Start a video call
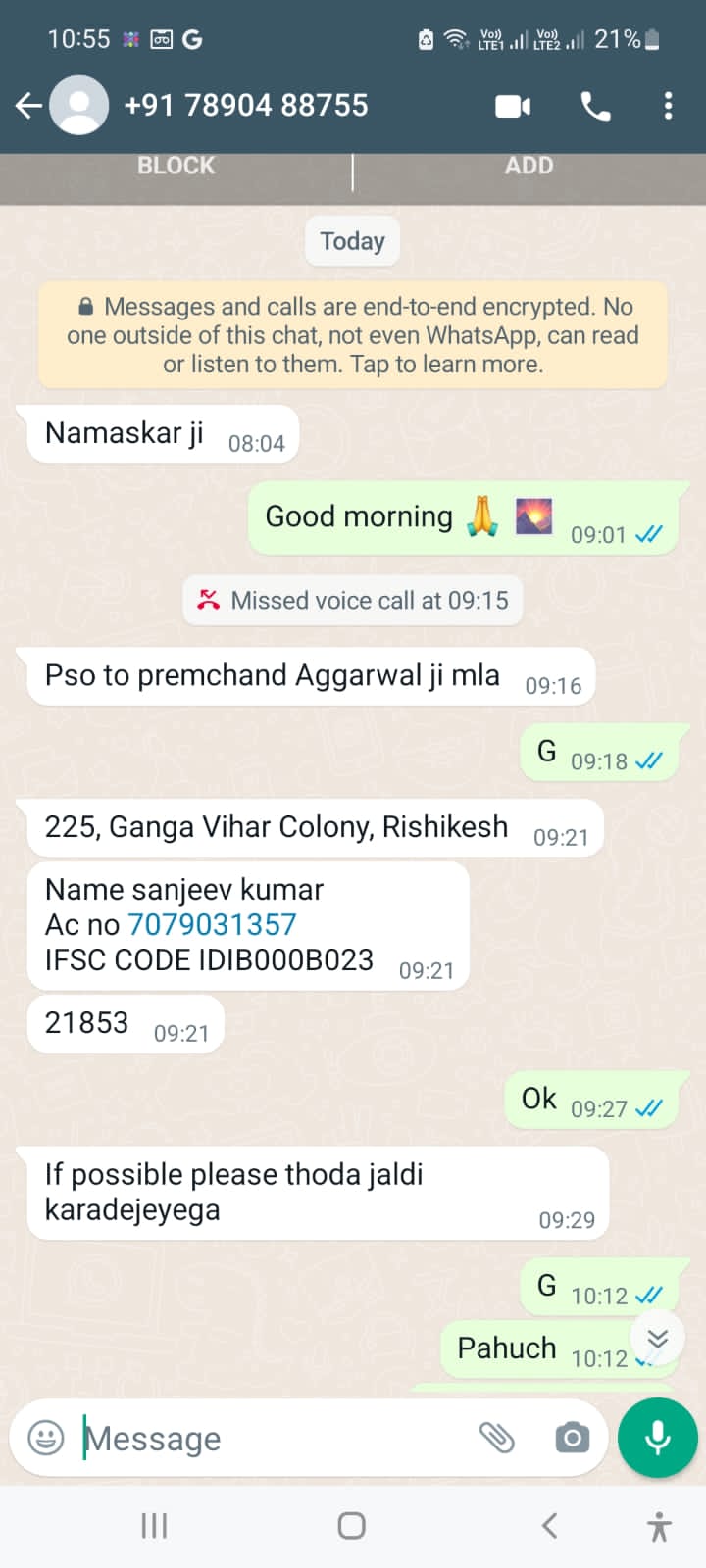706x1568 pixels. point(513,106)
